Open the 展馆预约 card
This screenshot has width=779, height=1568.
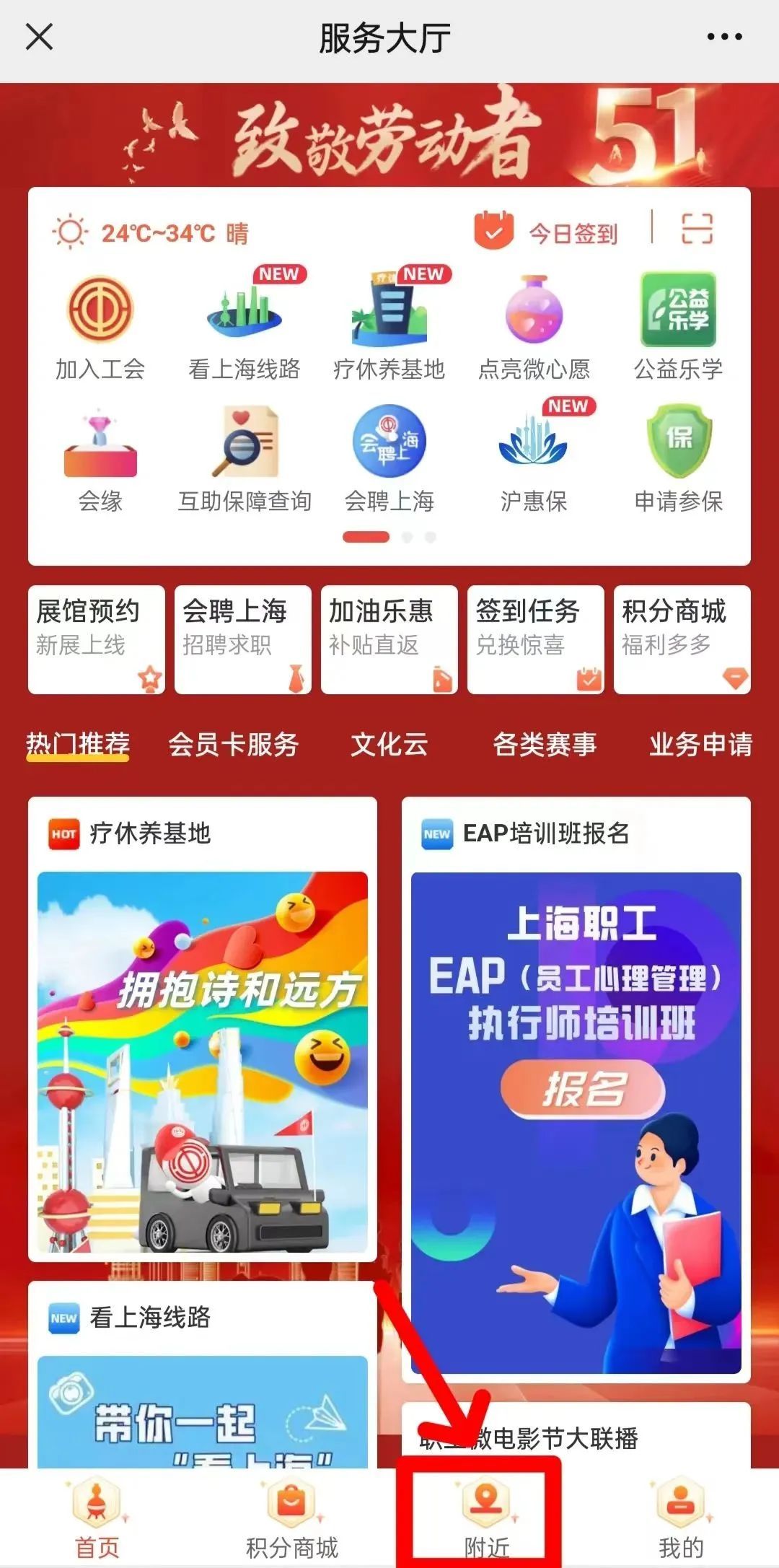tap(97, 639)
